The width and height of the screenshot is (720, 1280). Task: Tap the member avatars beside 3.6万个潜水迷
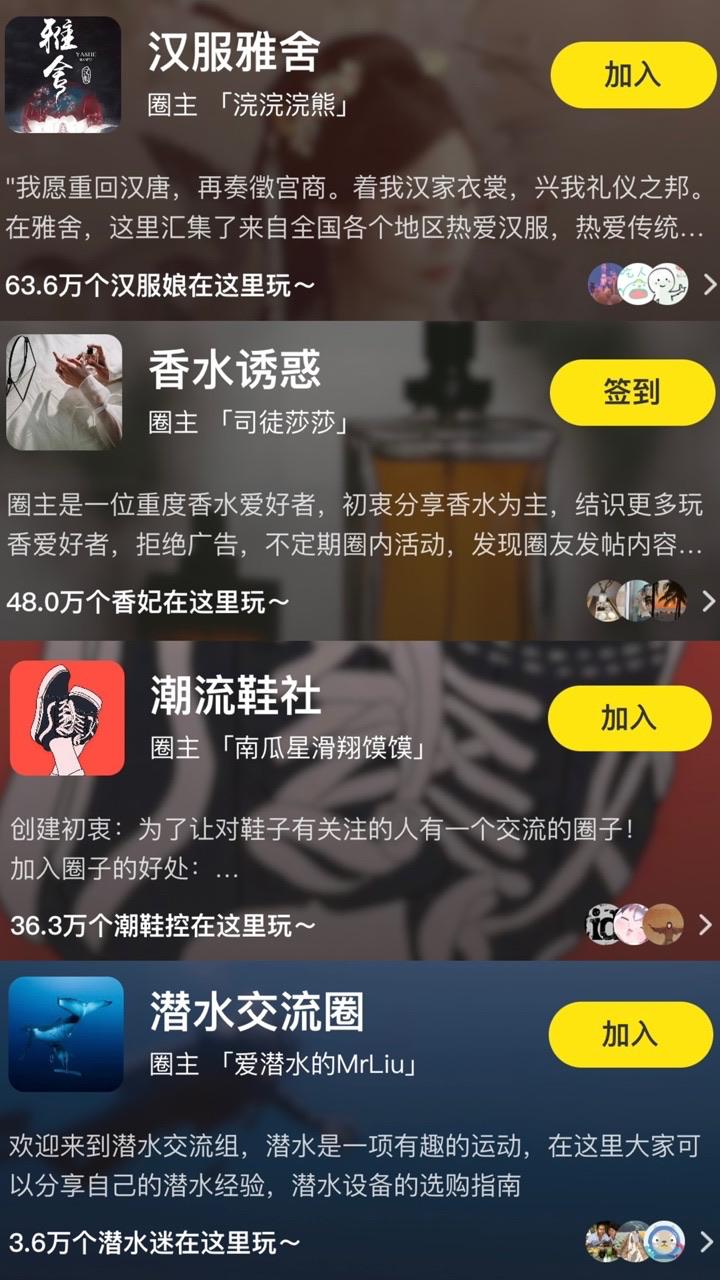638,1238
